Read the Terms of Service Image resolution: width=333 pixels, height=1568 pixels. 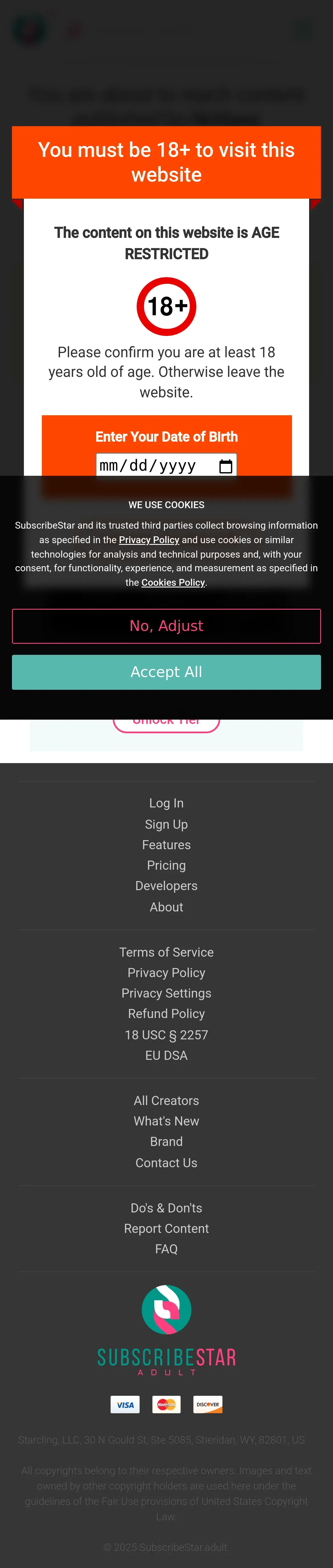click(x=166, y=952)
